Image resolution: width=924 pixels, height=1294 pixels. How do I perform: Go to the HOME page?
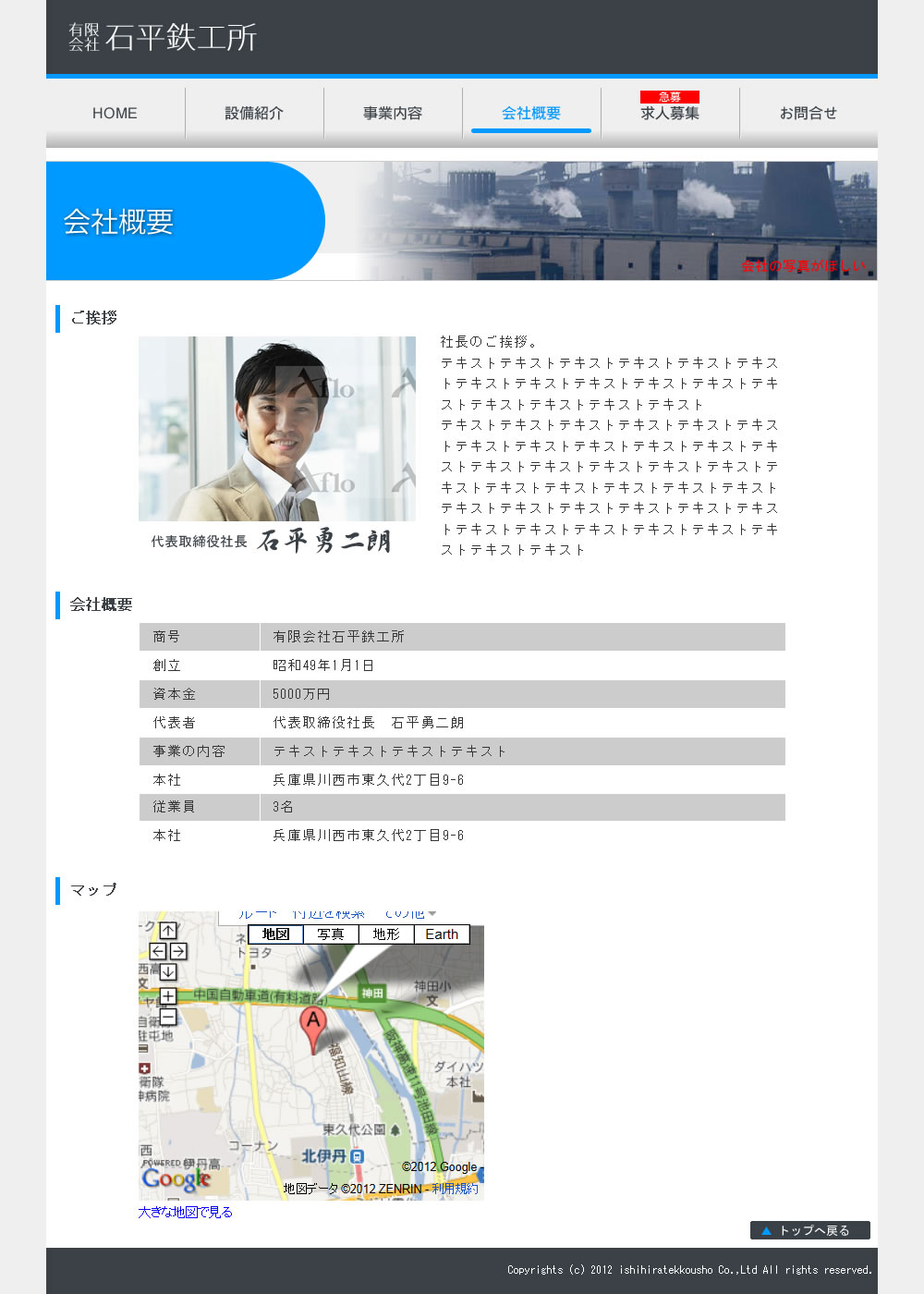pos(115,113)
